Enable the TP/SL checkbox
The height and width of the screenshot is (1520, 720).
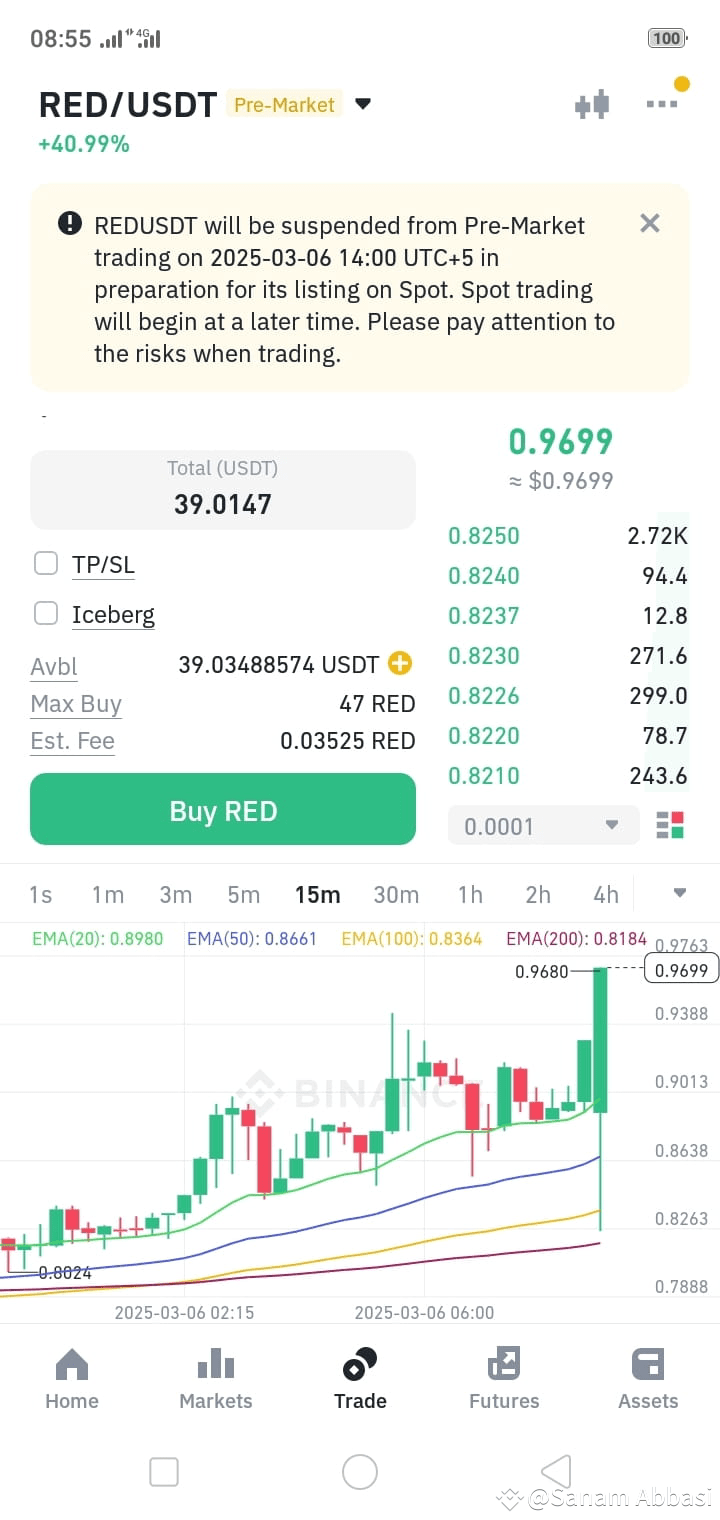46,563
